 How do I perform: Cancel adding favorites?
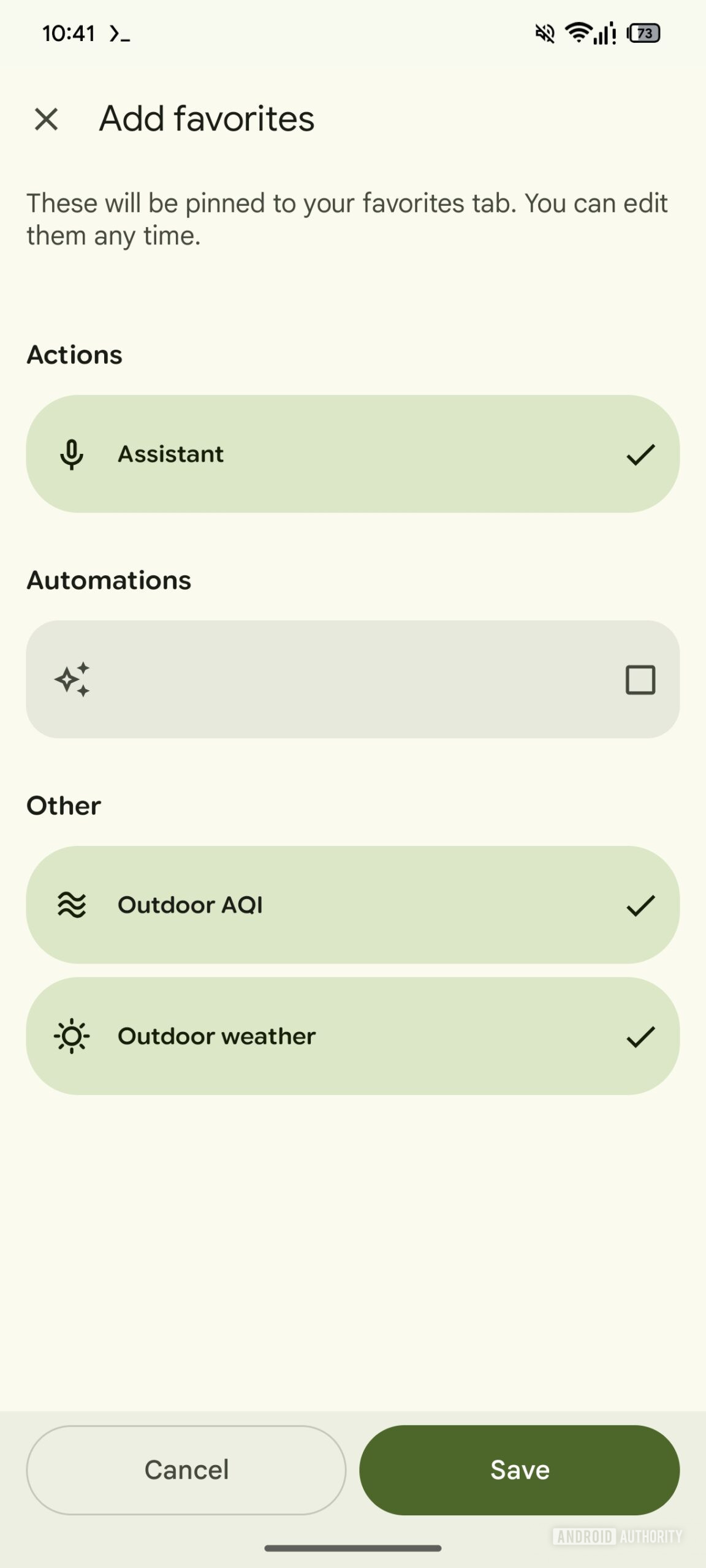click(186, 1469)
